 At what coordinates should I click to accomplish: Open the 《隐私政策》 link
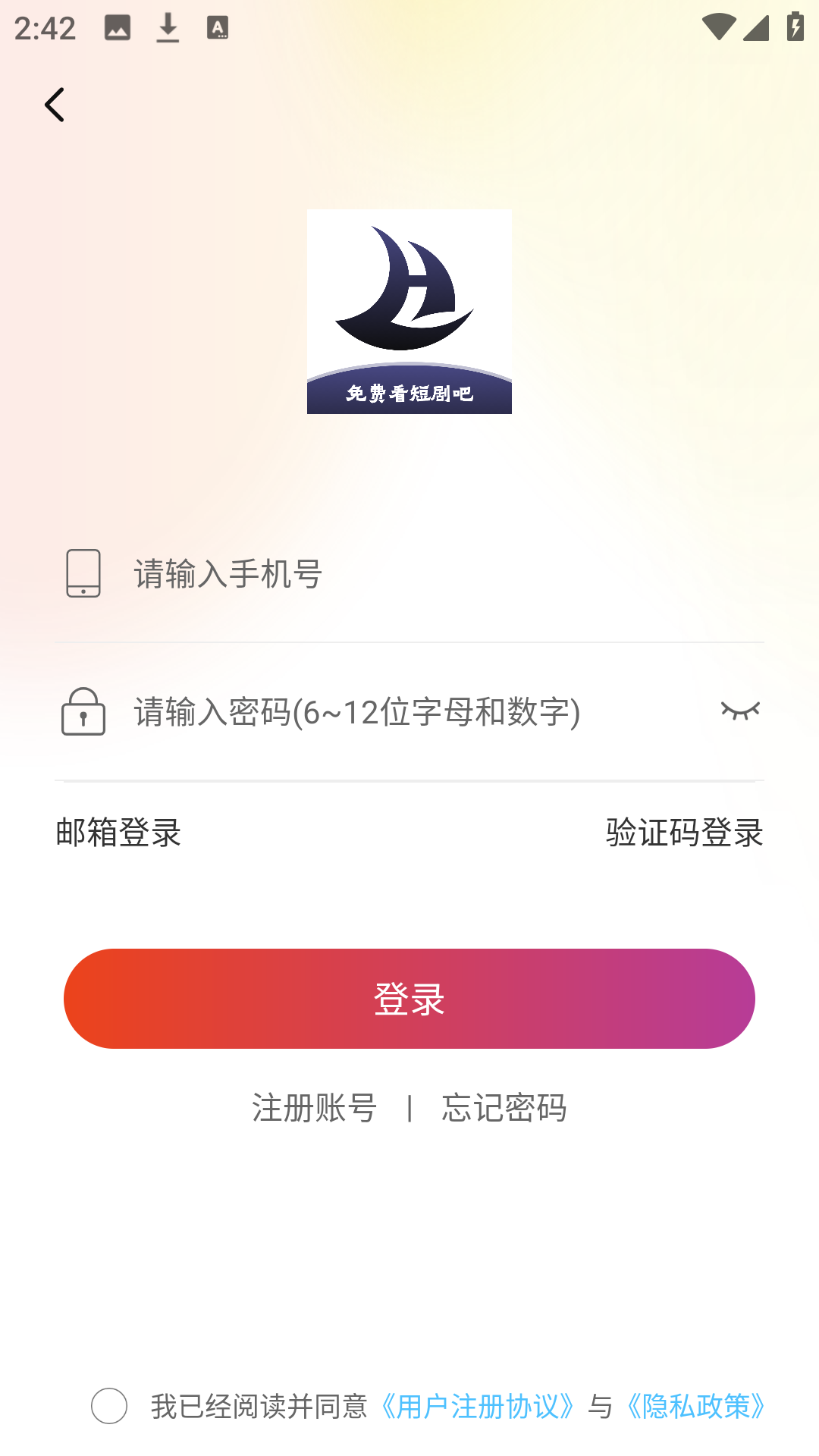[696, 1407]
